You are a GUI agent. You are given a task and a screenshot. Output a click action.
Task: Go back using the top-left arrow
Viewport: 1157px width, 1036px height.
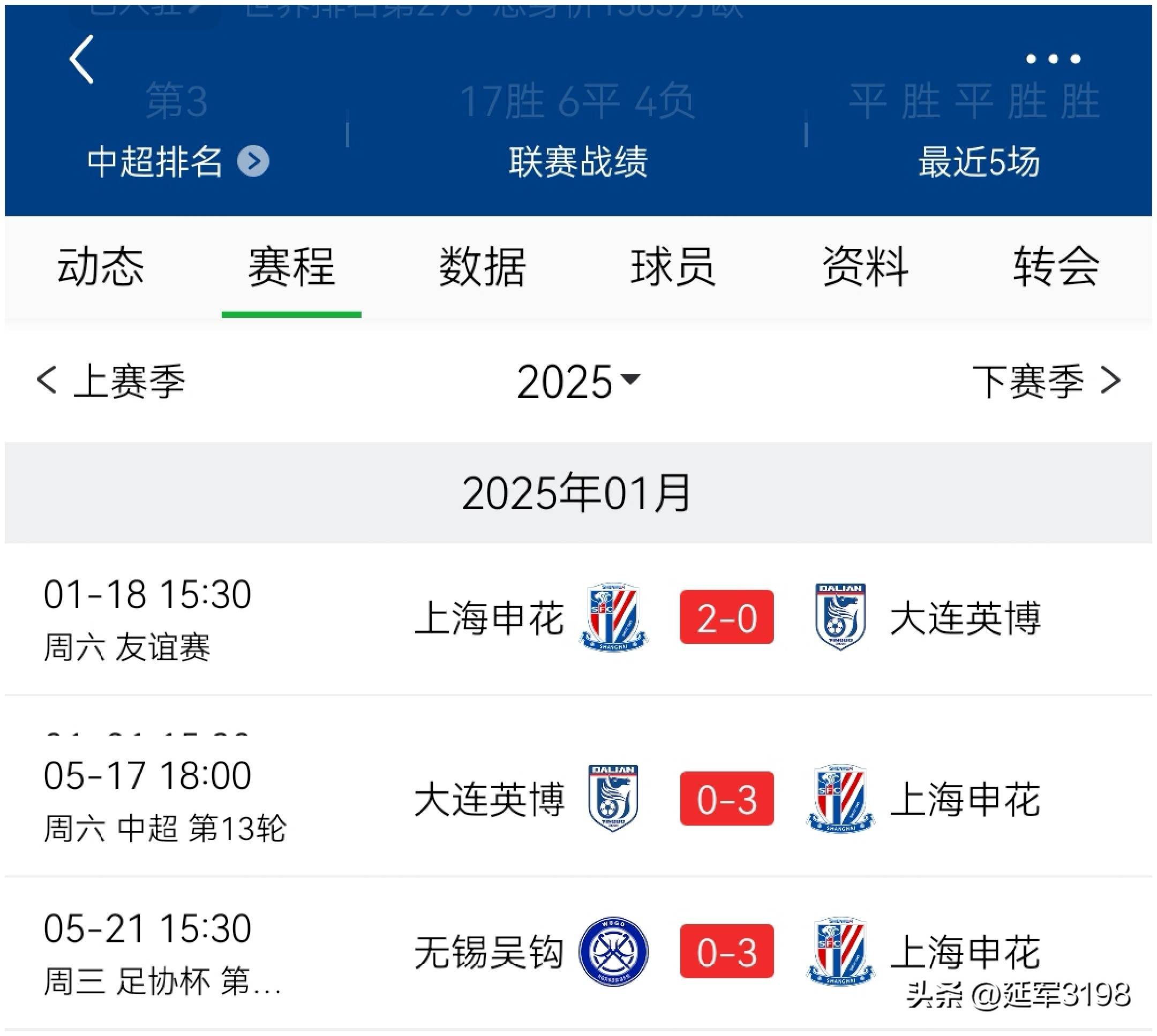point(81,59)
